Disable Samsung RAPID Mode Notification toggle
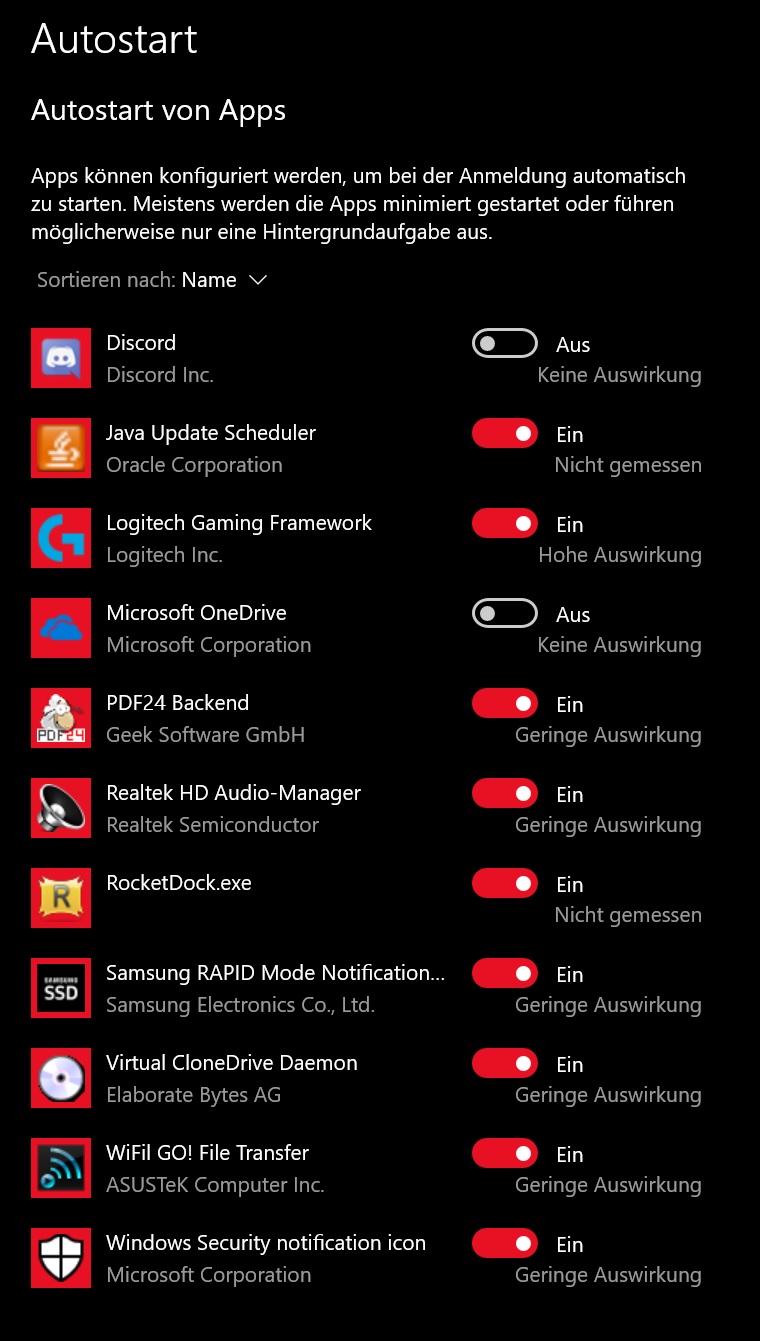 point(504,974)
